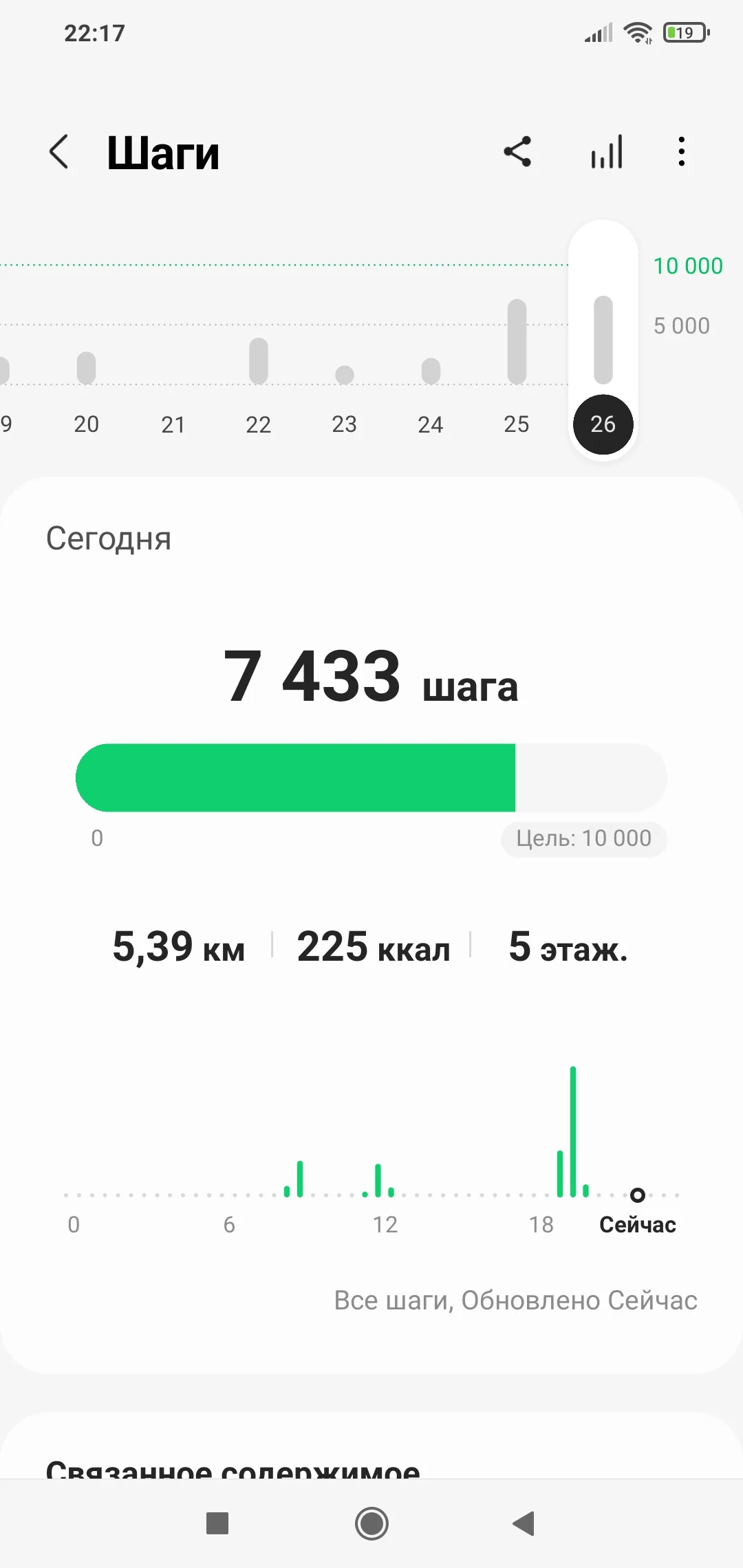743x1568 pixels.
Task: Tap the system back triangle
Action: [524, 1523]
